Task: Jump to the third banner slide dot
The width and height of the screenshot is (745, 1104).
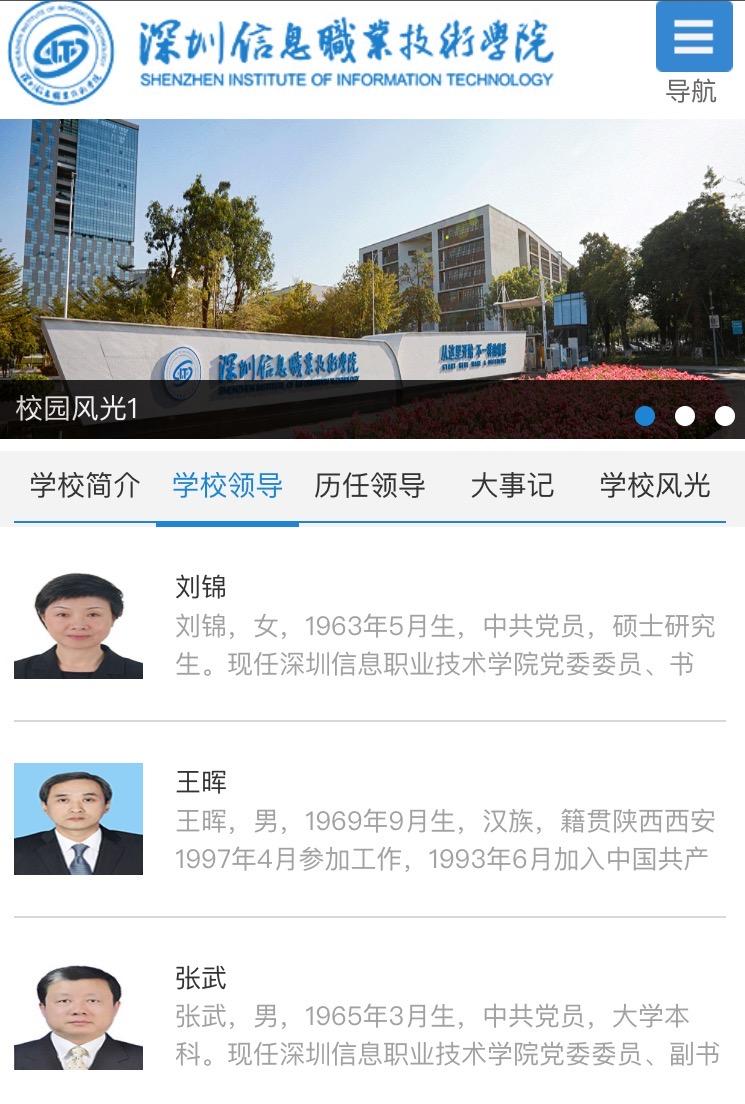Action: pos(725,416)
